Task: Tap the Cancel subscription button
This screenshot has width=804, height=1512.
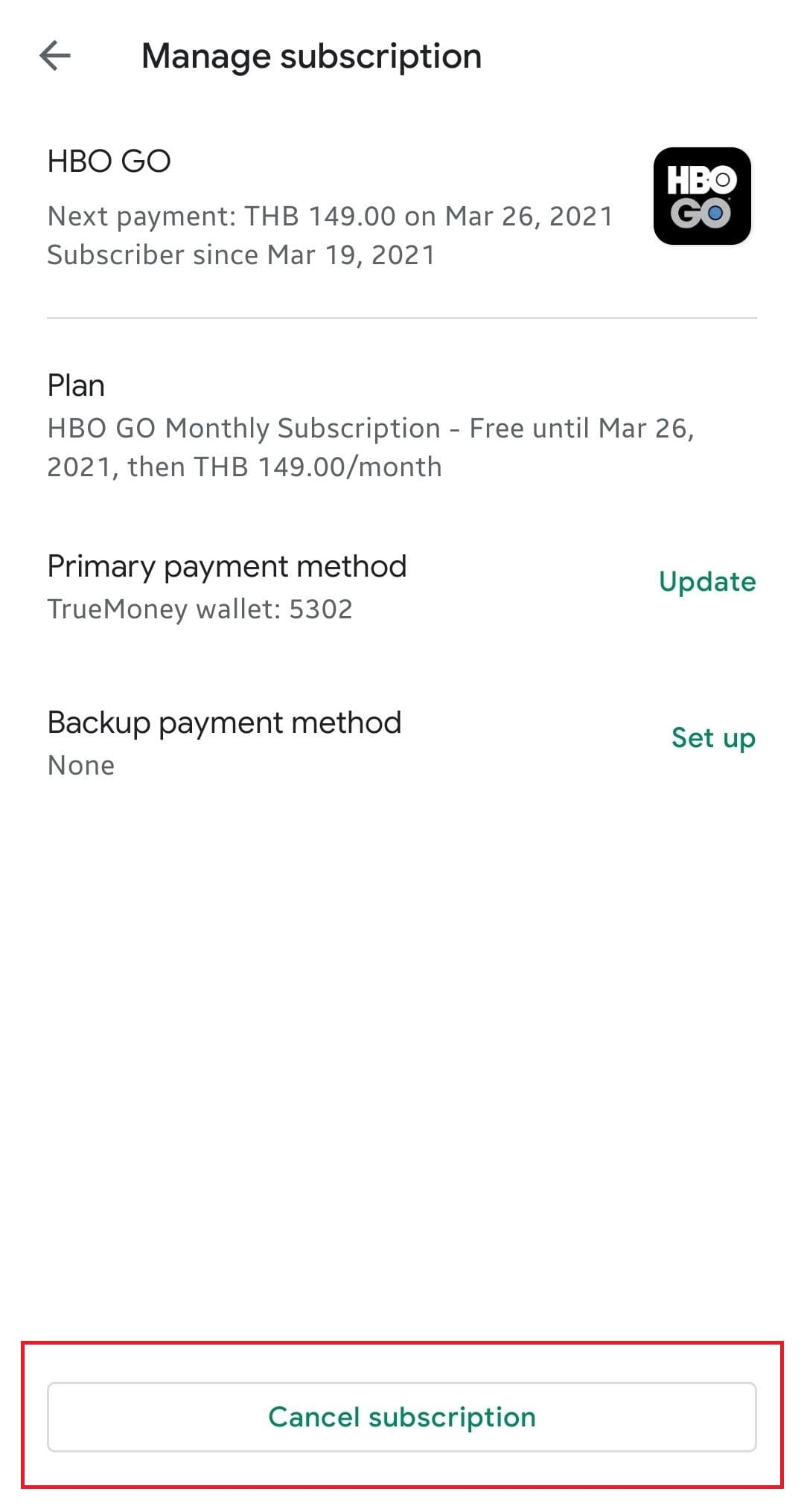Action: coord(402,1417)
